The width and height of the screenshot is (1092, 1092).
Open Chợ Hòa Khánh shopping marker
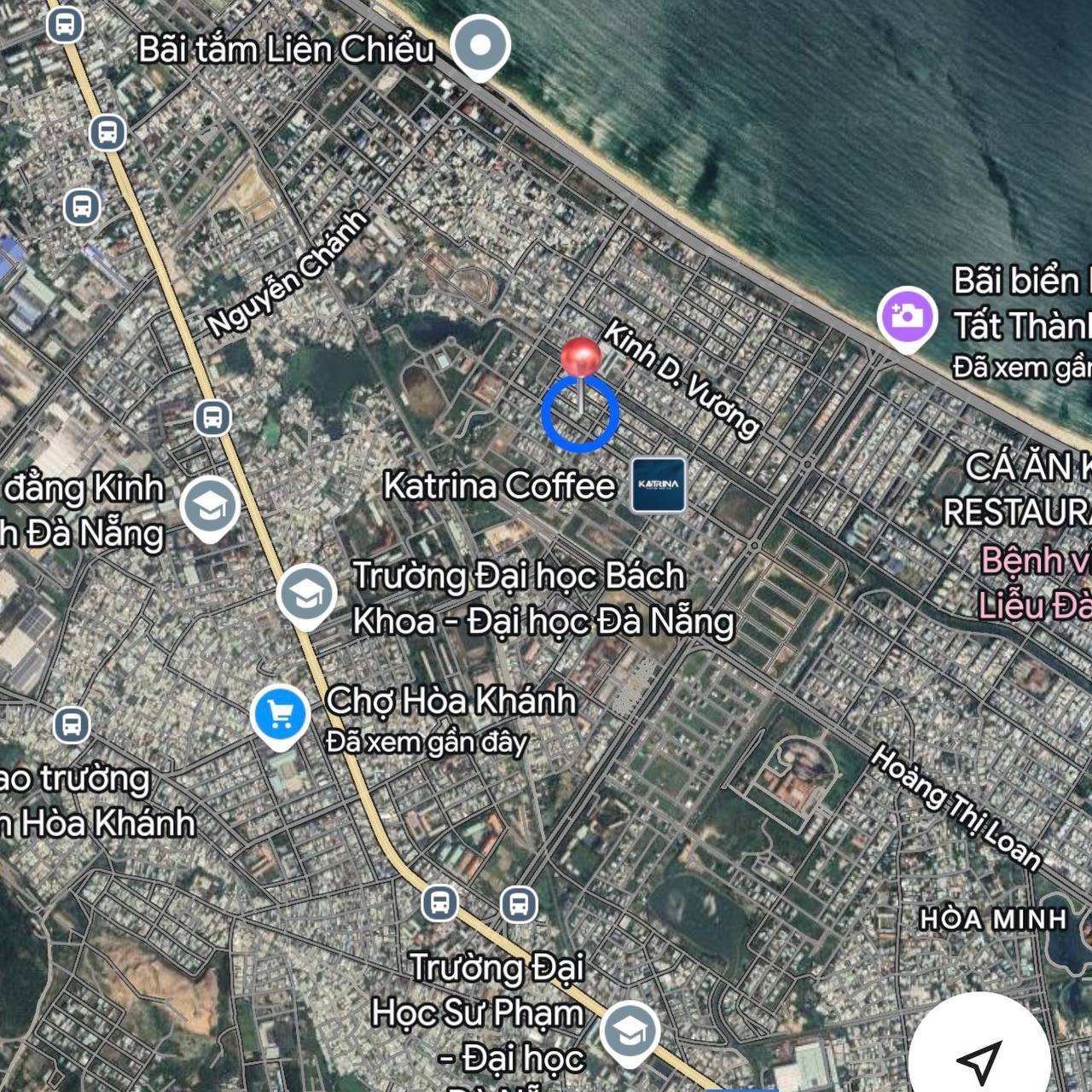coord(280,713)
